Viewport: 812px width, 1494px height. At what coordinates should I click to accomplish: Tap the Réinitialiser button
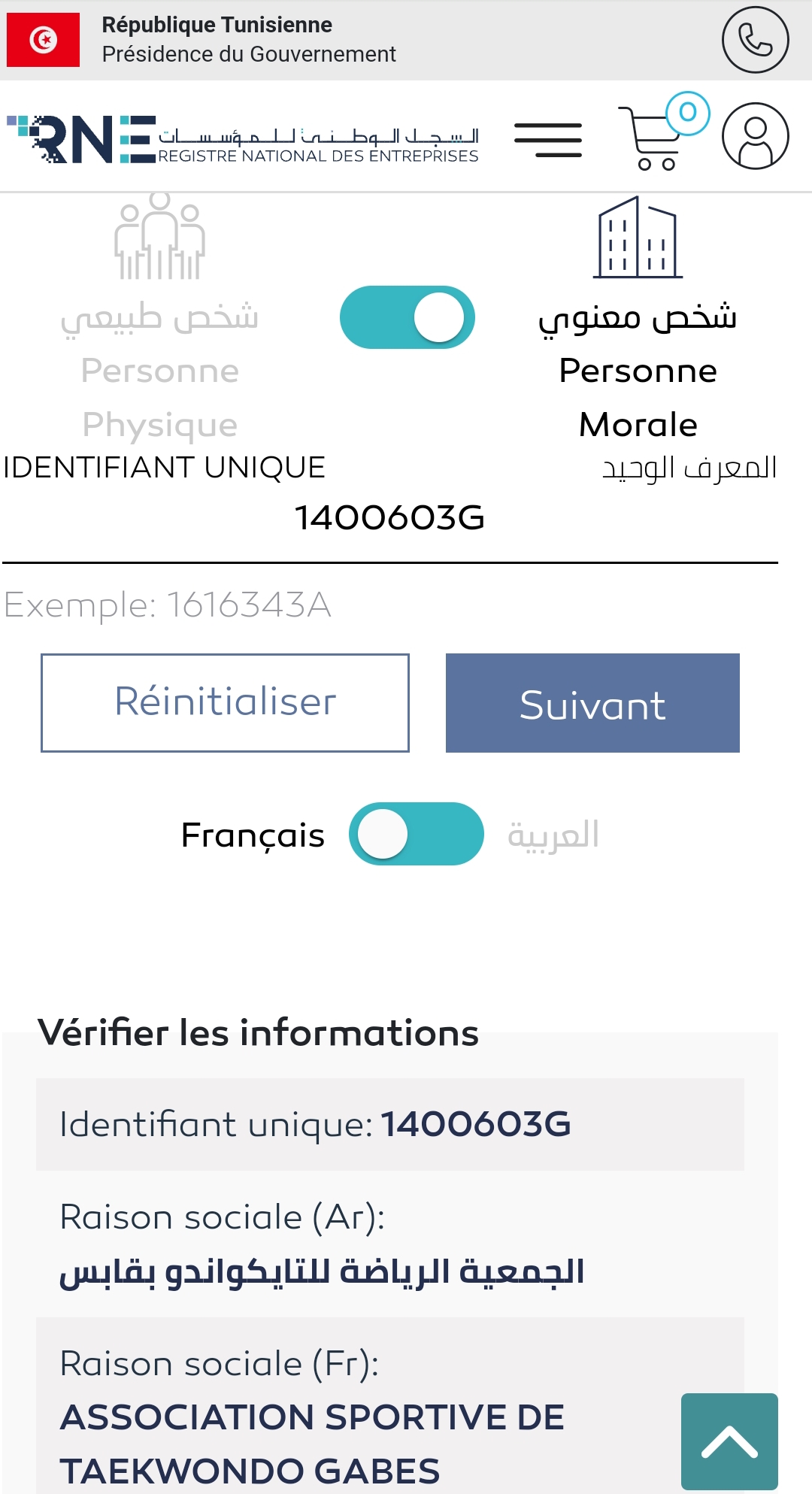(225, 703)
